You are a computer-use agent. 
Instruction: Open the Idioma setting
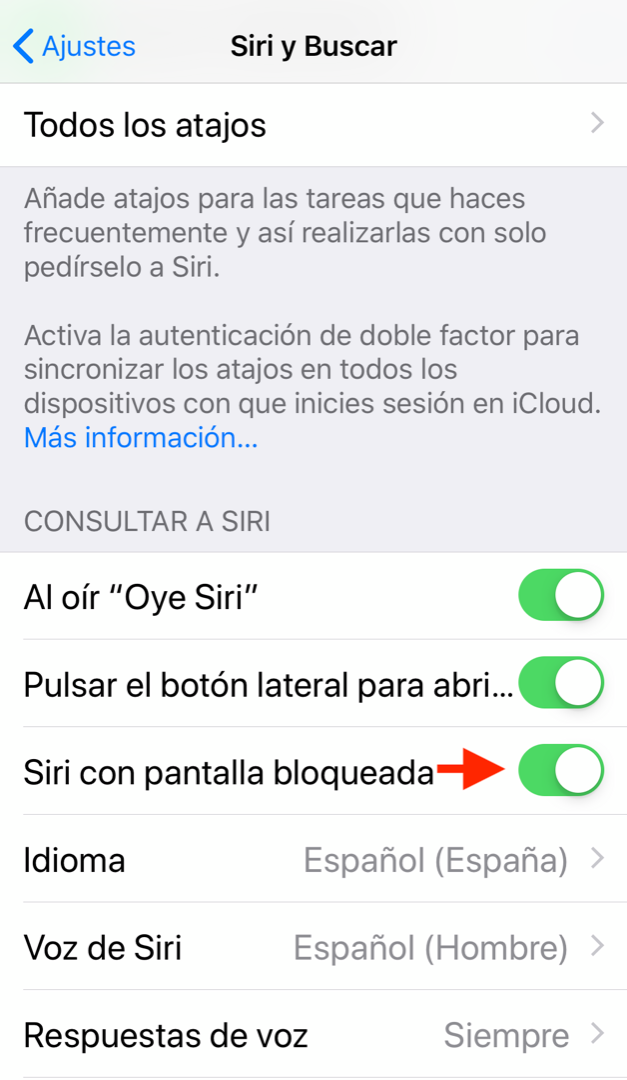point(313,860)
